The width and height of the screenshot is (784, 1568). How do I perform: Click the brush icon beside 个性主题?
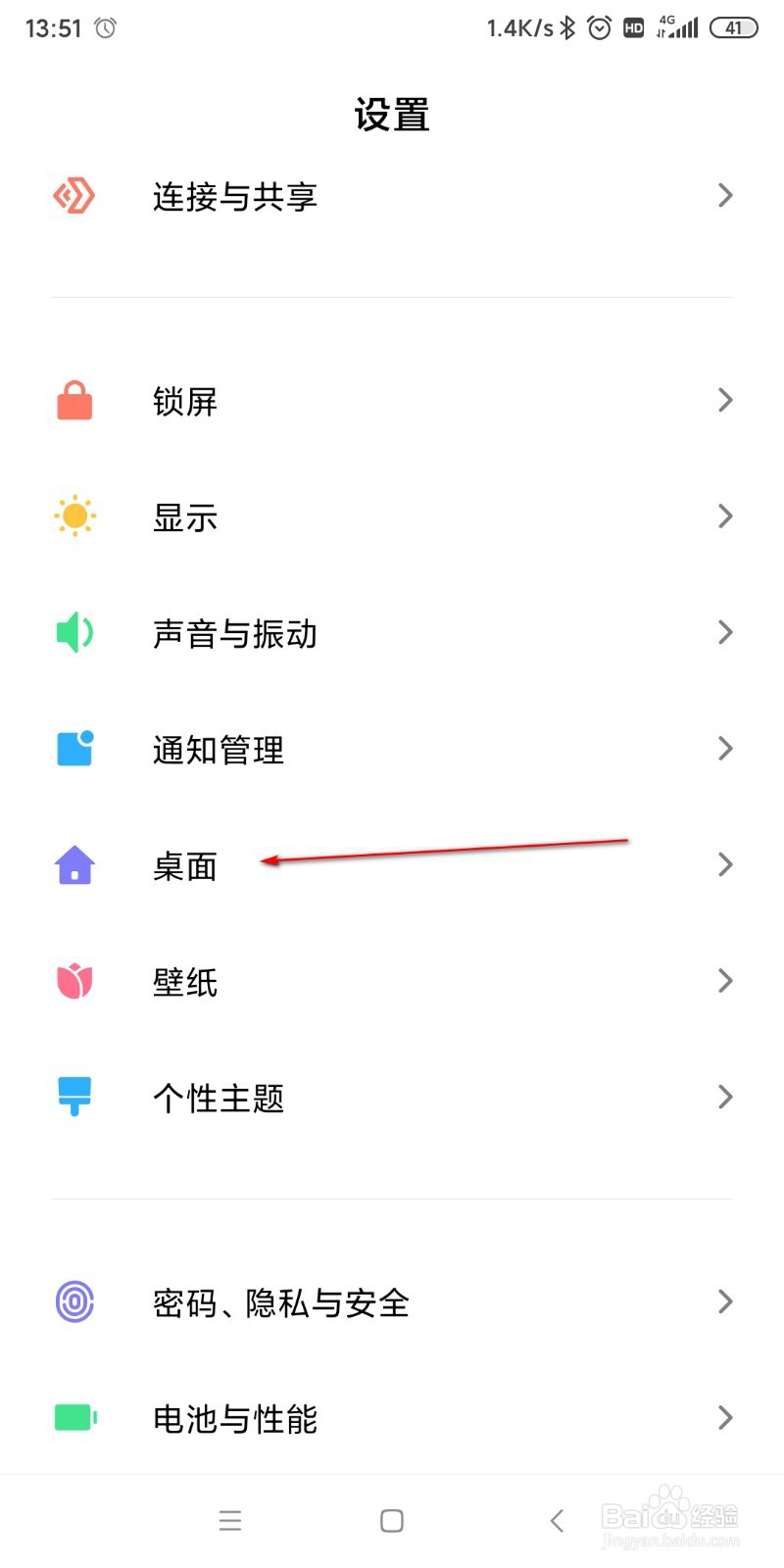coord(74,1097)
